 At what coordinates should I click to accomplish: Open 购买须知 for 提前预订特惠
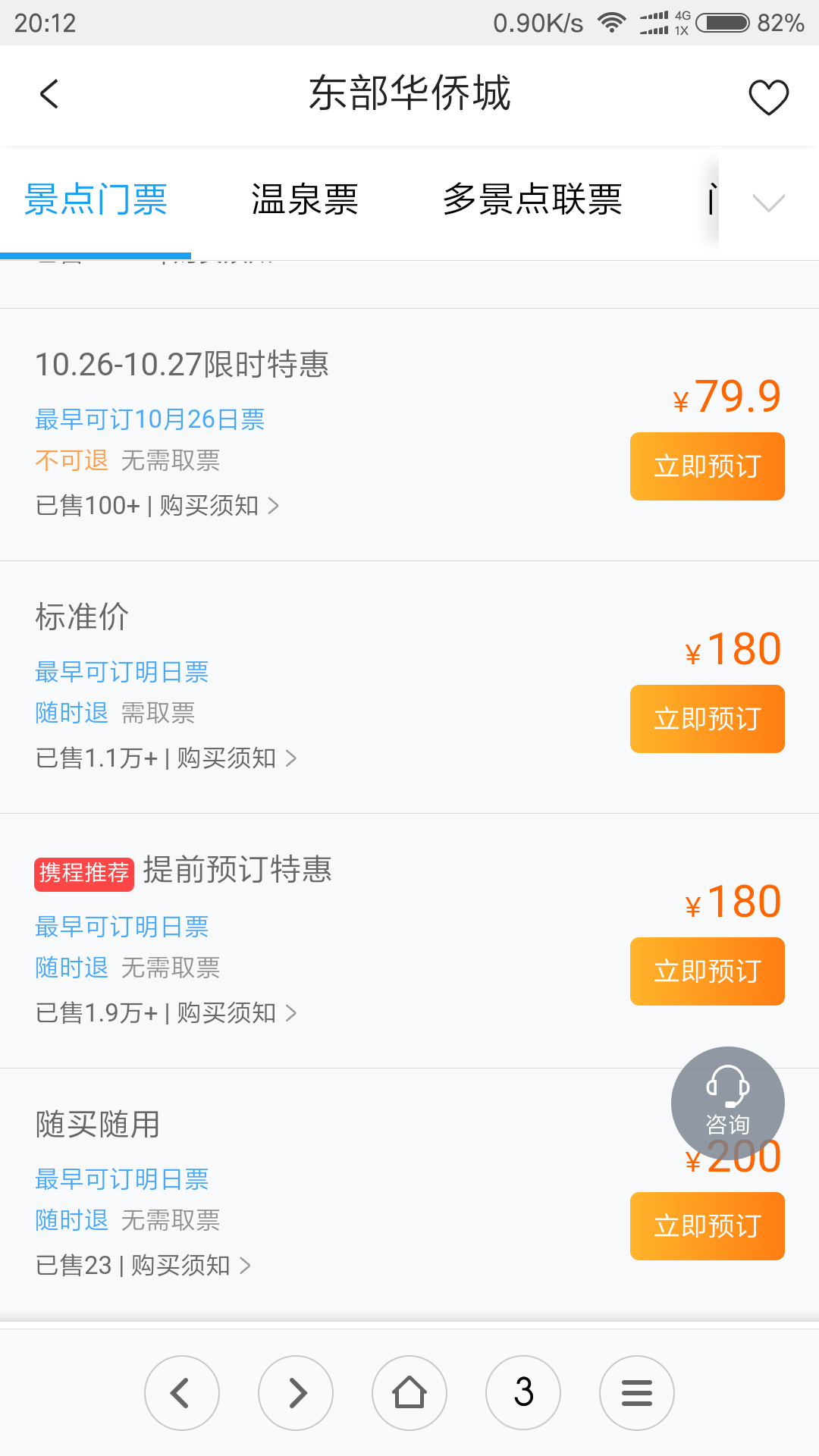237,1012
